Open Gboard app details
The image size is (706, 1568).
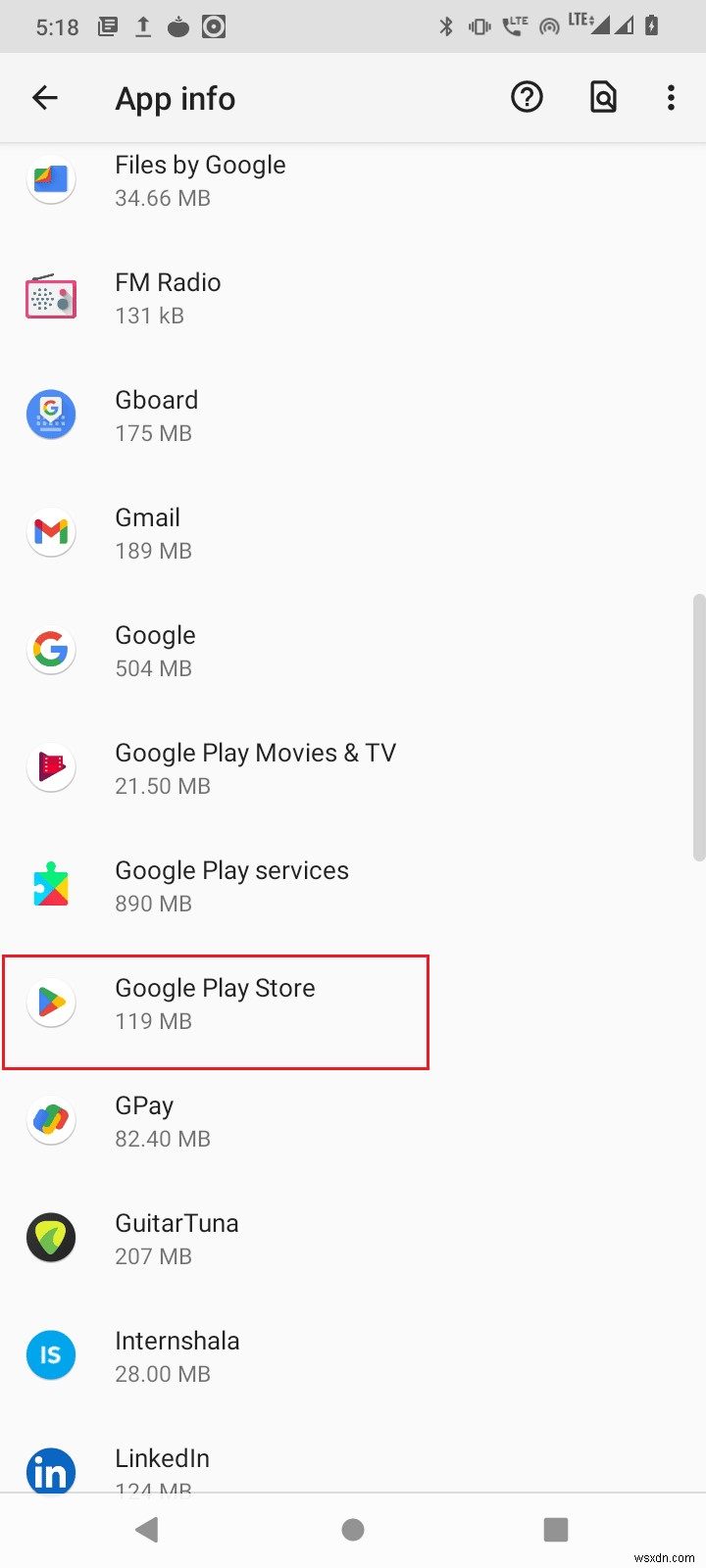pos(157,416)
